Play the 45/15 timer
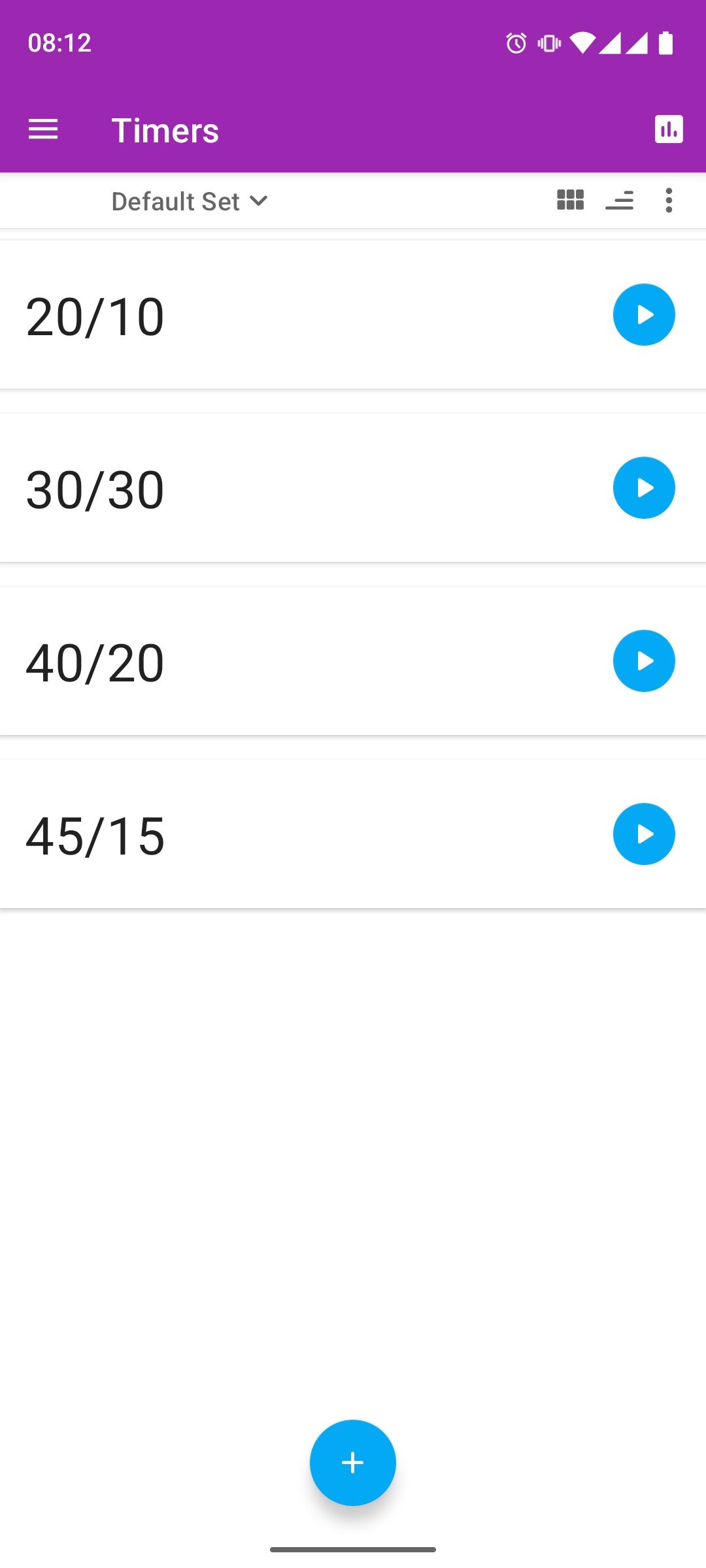The image size is (706, 1568). tap(644, 834)
